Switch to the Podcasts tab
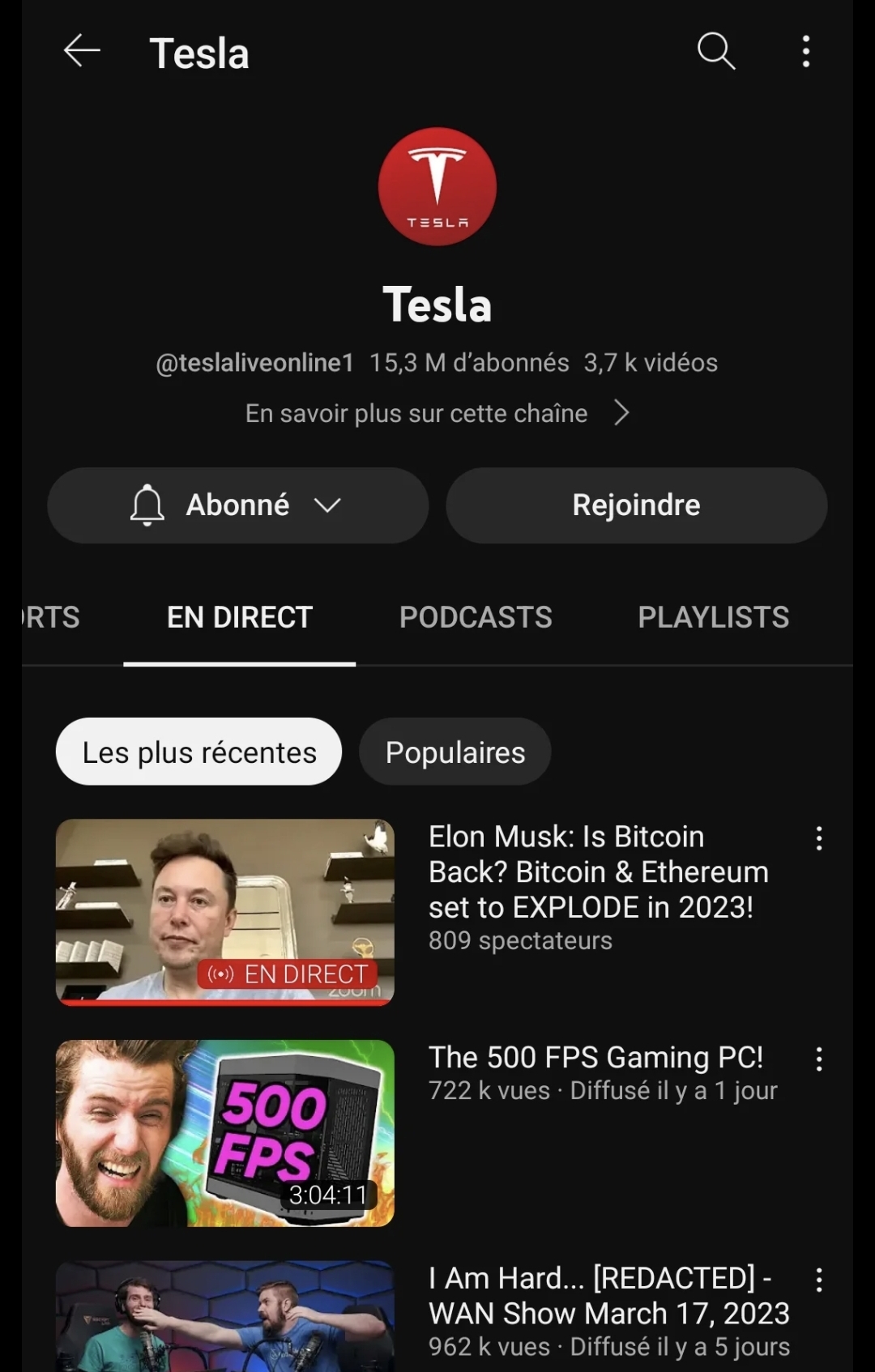 tap(476, 617)
